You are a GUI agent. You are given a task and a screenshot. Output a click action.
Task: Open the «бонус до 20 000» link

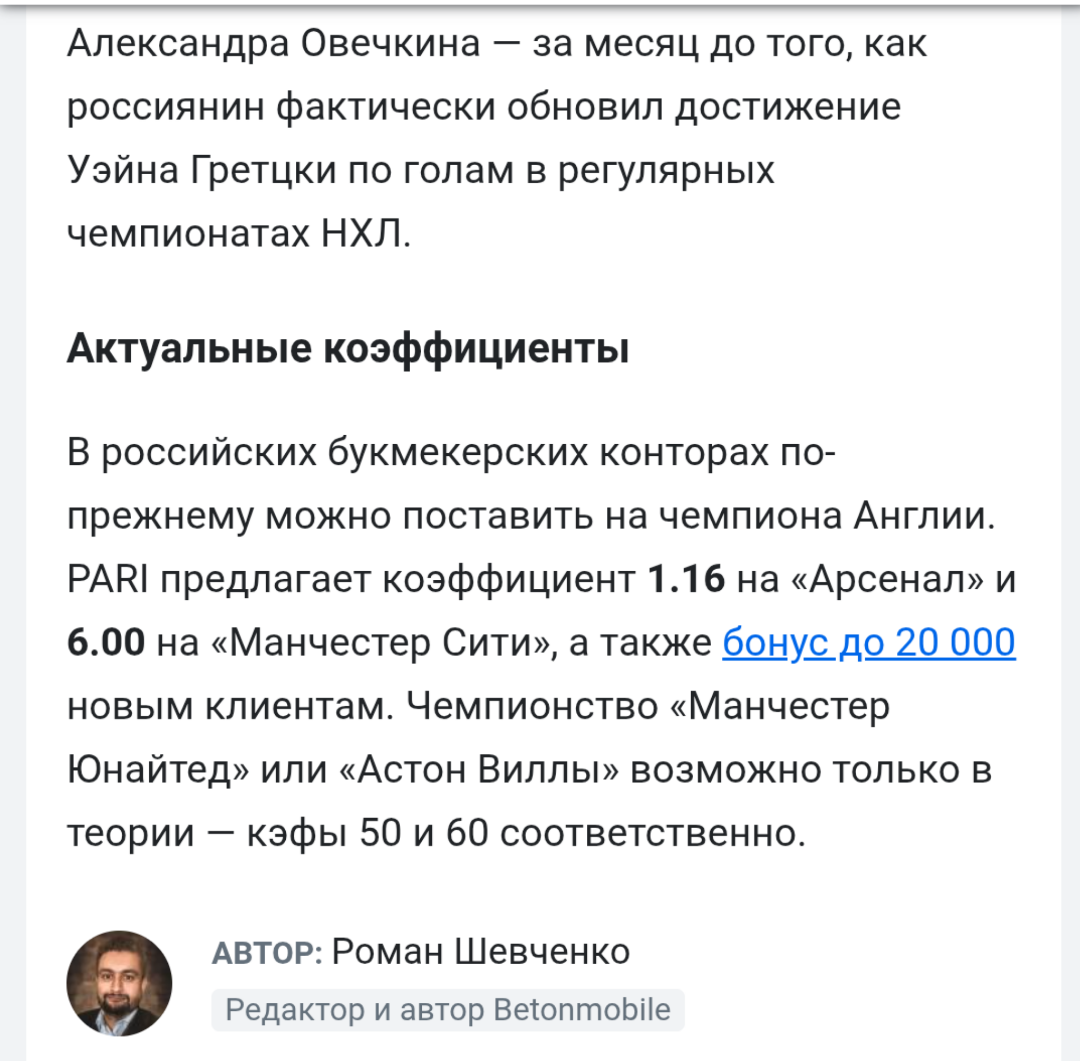[x=868, y=643]
